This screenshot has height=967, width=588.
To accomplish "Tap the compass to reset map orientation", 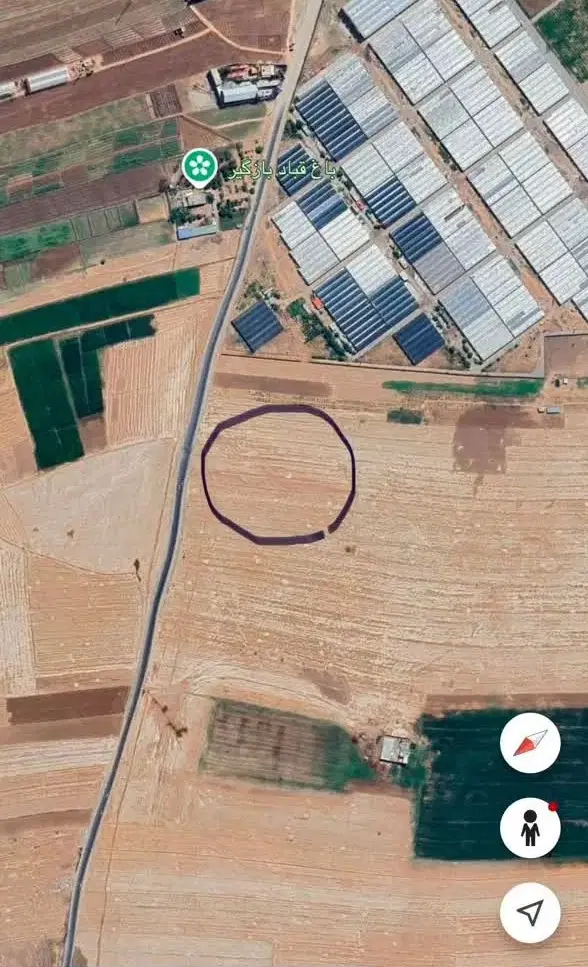I will (x=530, y=743).
